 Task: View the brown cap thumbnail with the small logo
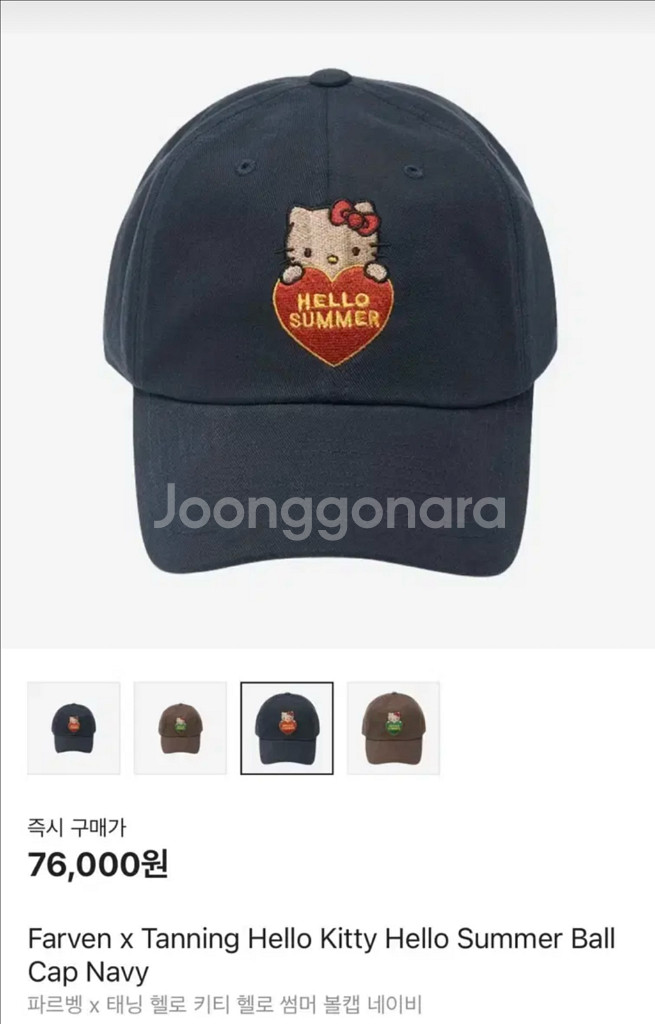pyautogui.click(x=180, y=728)
